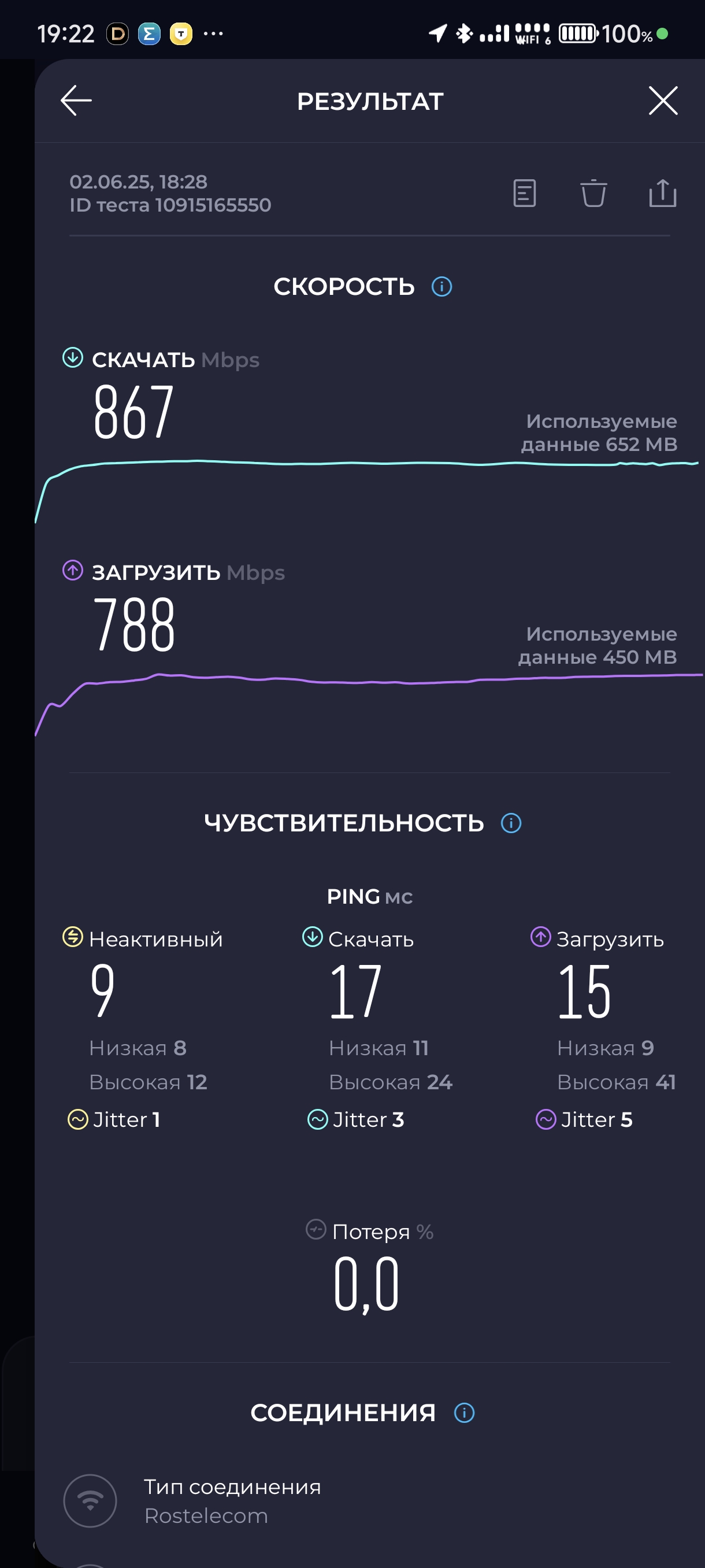The image size is (705, 1568).
Task: Close the result screen
Action: 663,101
